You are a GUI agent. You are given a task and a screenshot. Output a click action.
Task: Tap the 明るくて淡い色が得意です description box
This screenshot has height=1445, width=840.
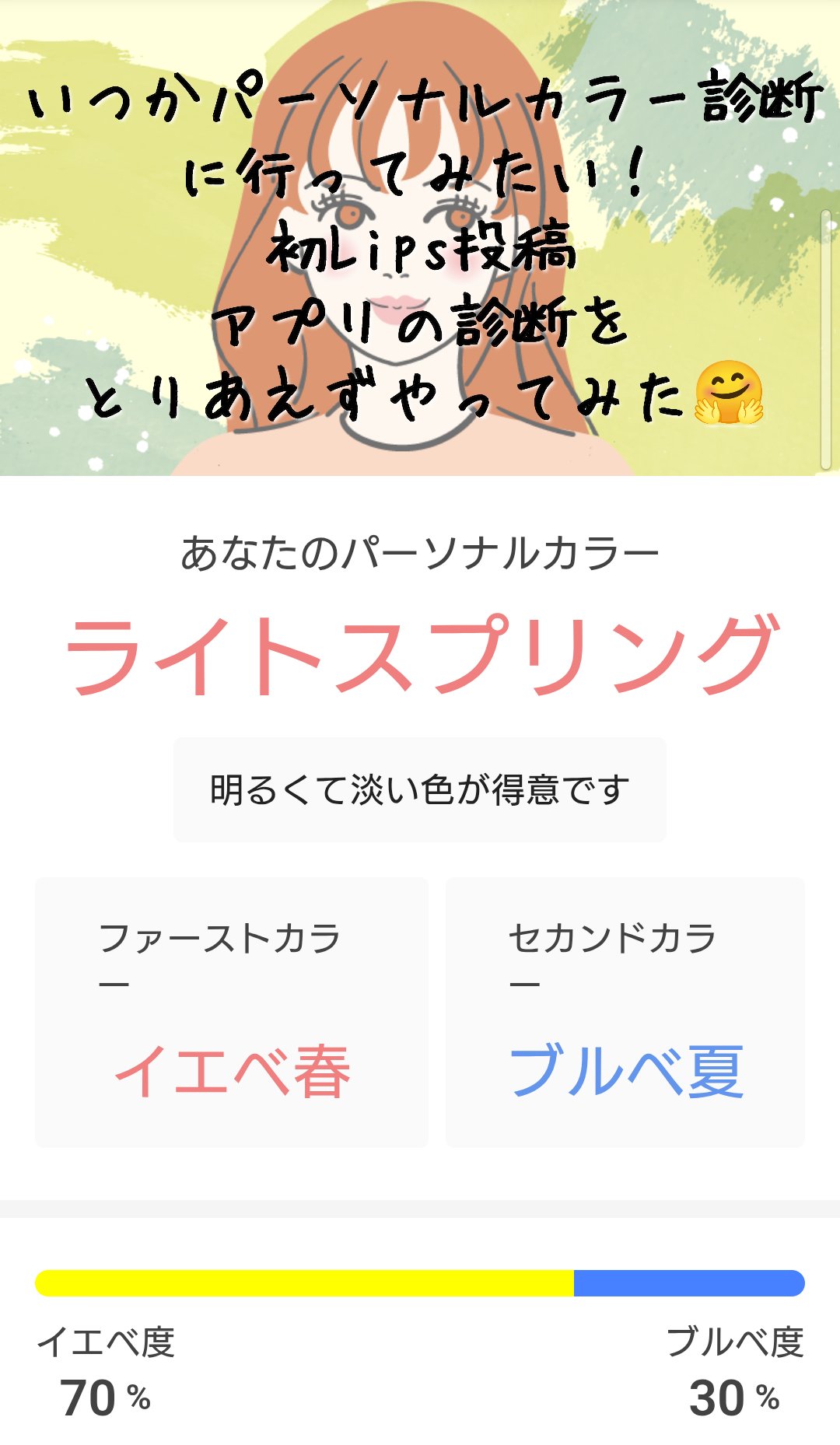[x=420, y=787]
